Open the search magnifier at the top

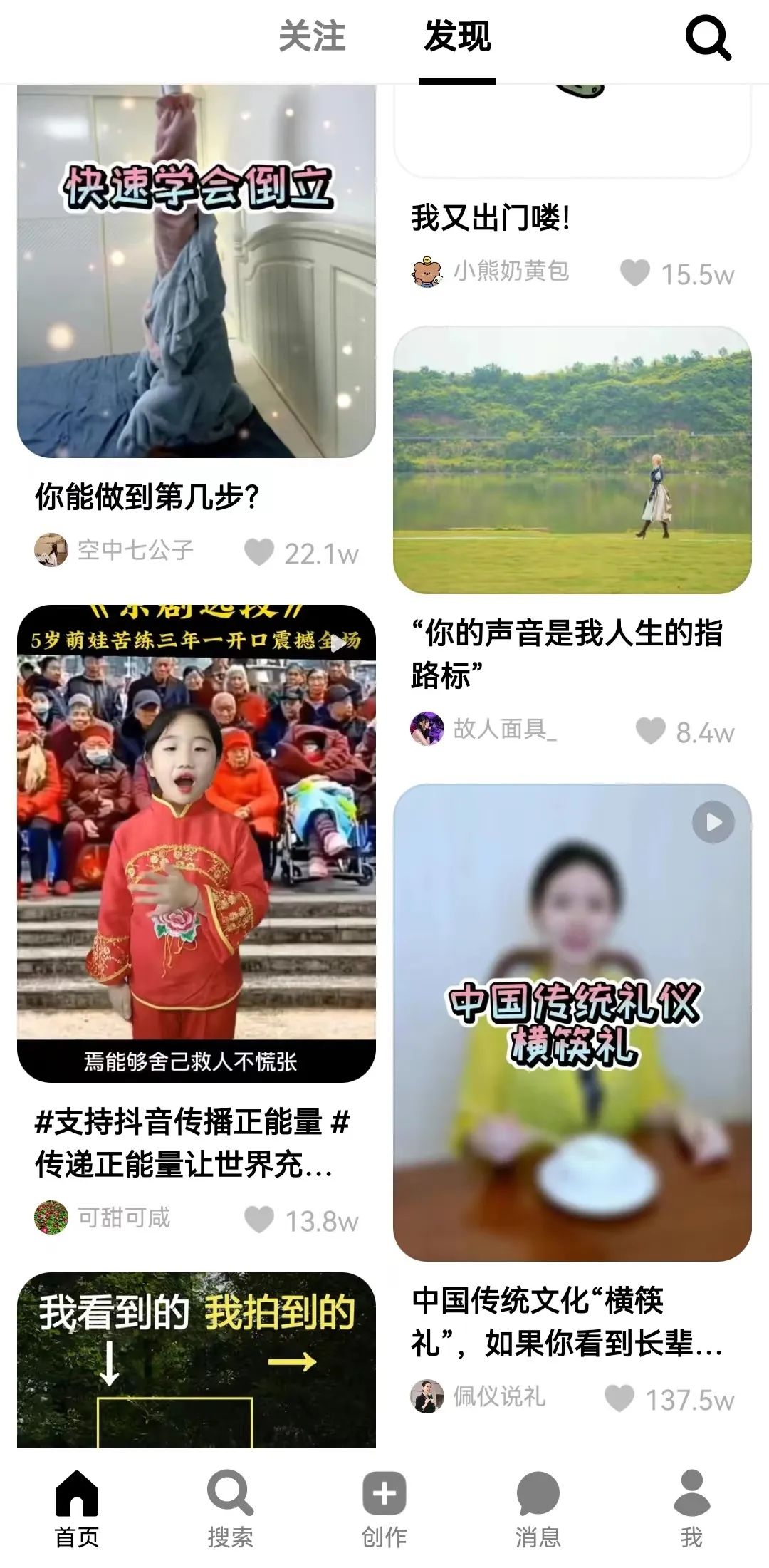point(708,38)
